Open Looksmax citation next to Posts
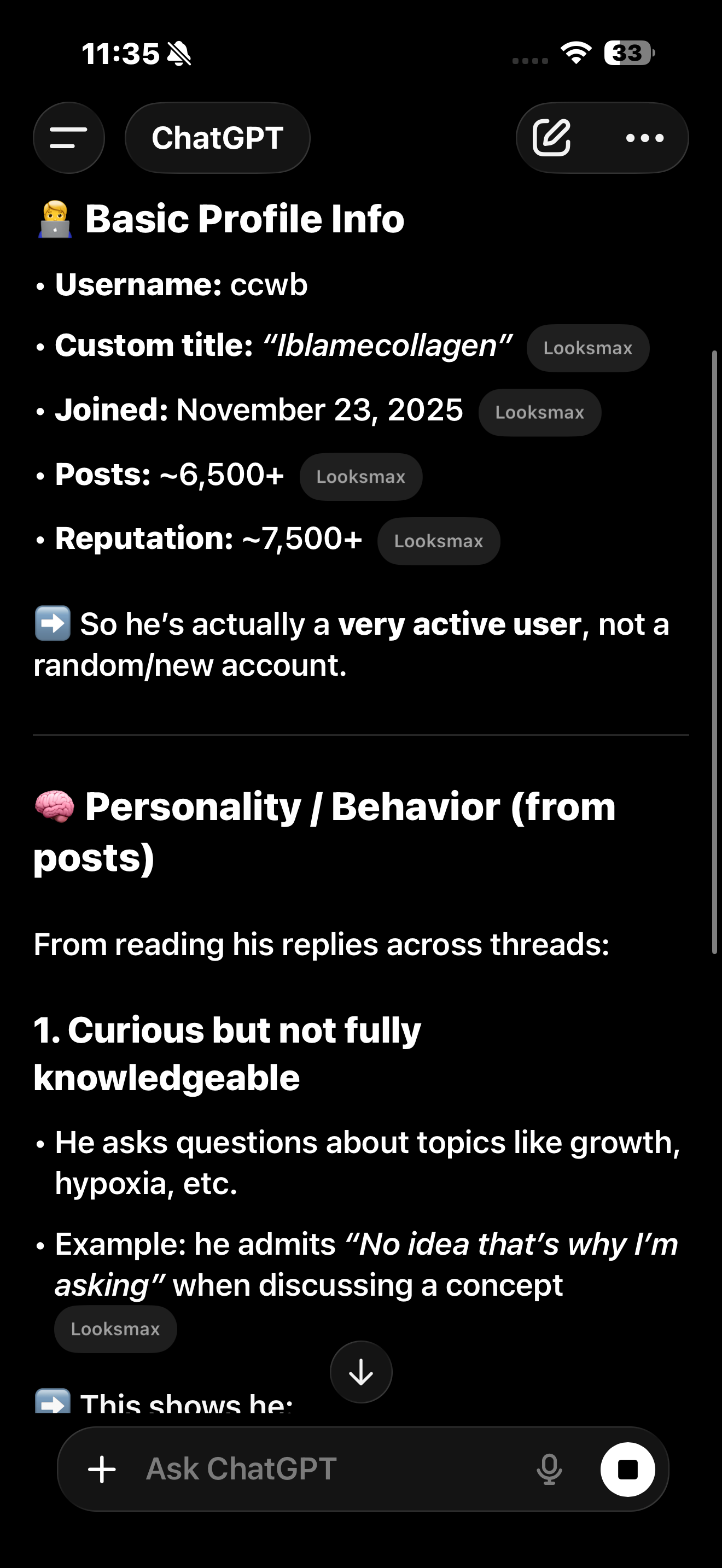The height and width of the screenshot is (1568, 722). coord(360,477)
